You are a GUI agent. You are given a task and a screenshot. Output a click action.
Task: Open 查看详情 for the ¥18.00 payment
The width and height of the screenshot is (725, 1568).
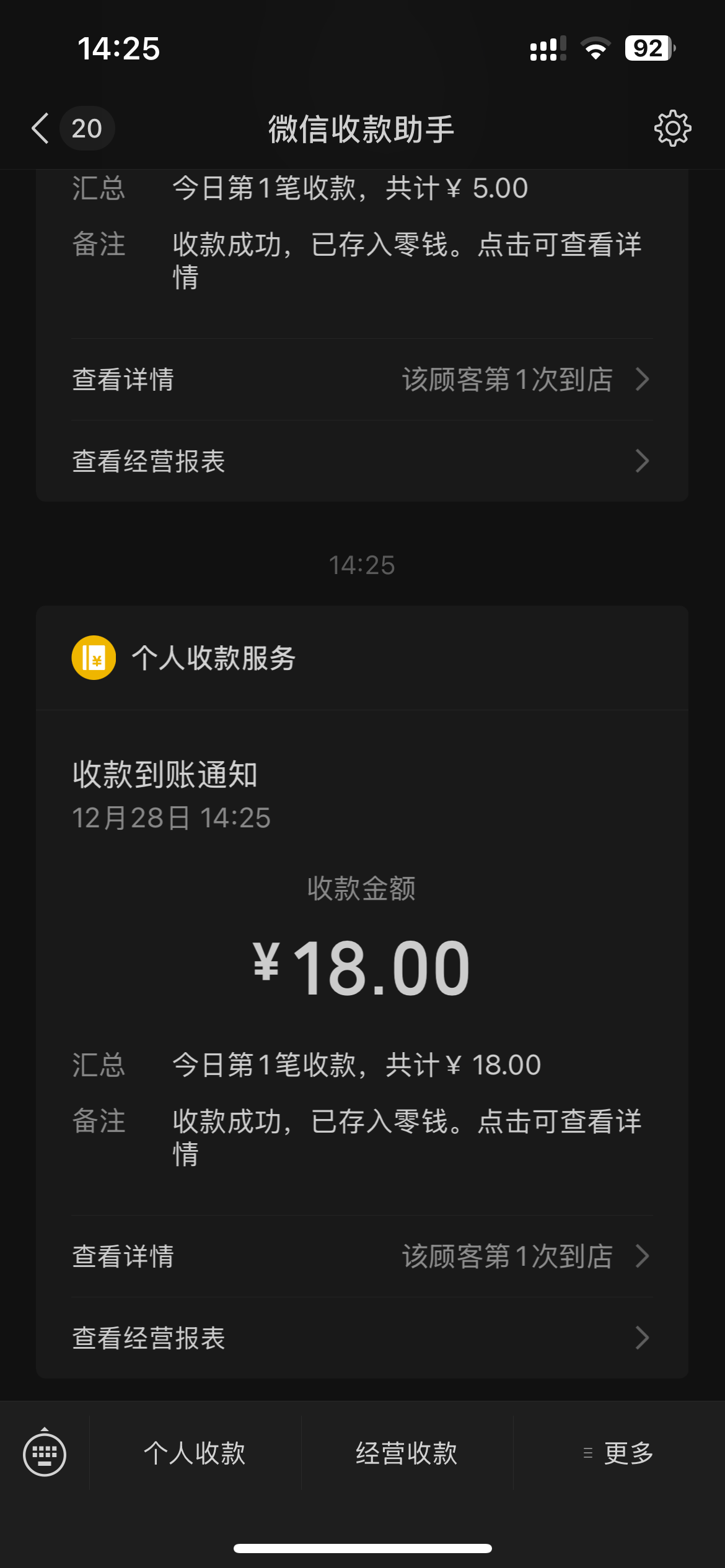coord(362,1256)
